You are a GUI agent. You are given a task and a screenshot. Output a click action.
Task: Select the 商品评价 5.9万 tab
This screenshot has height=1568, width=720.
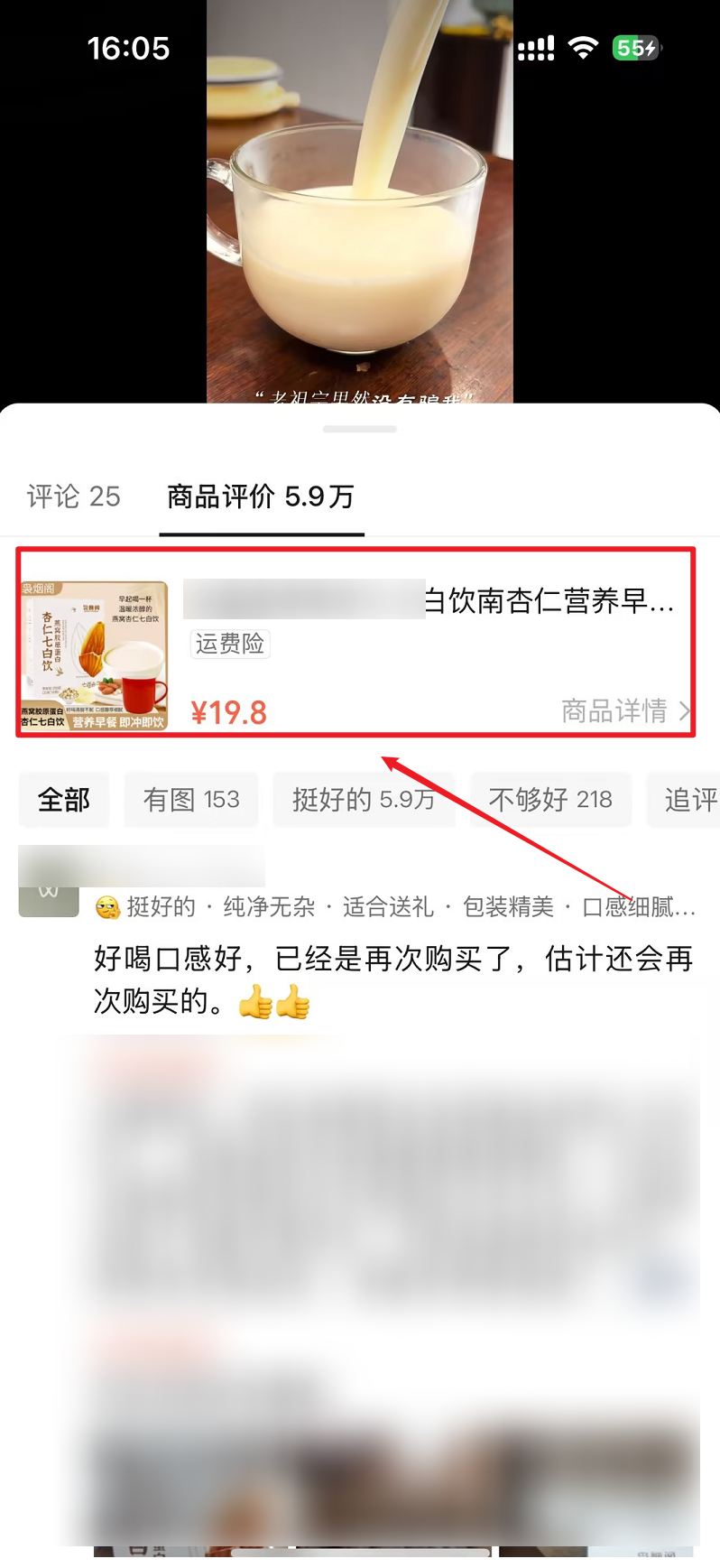[x=261, y=496]
